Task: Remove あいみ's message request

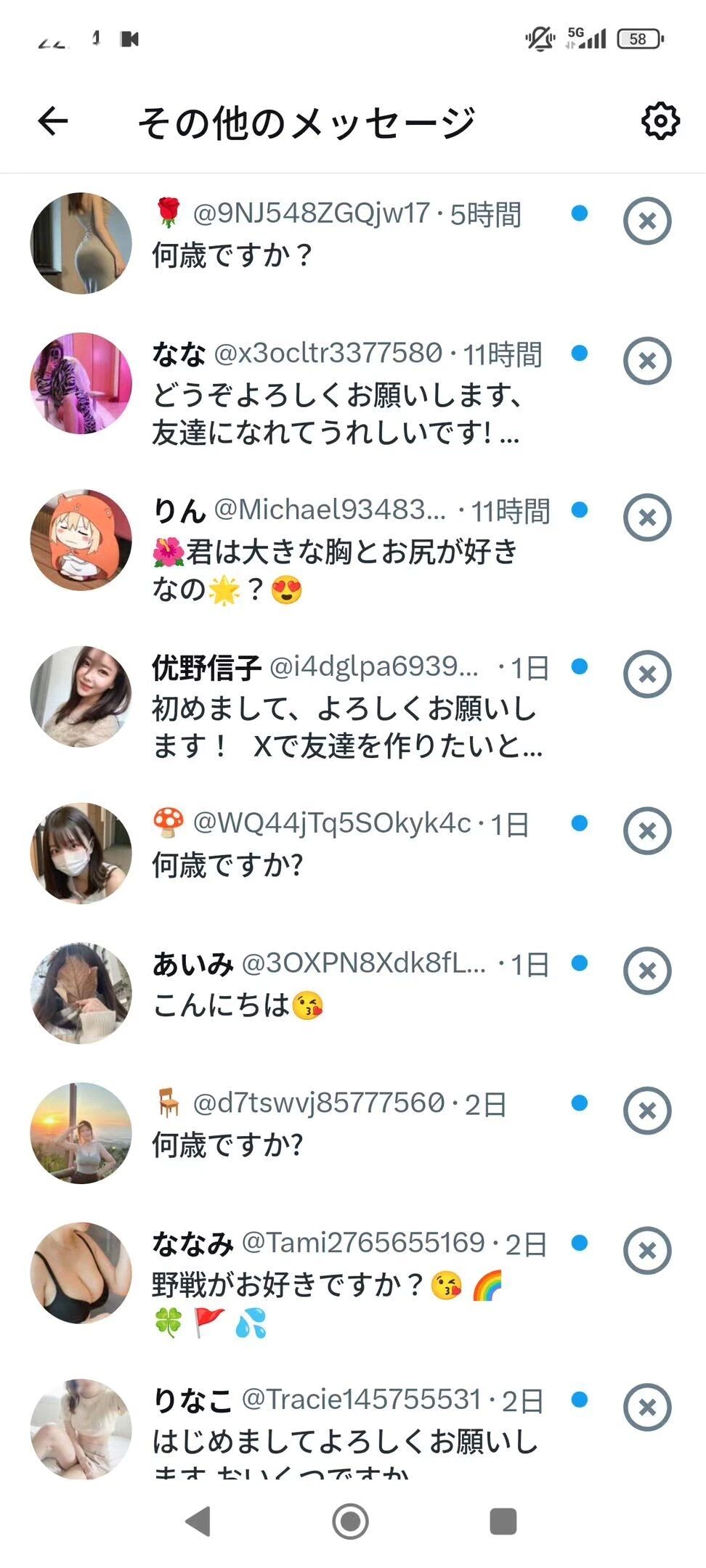Action: coord(647,971)
